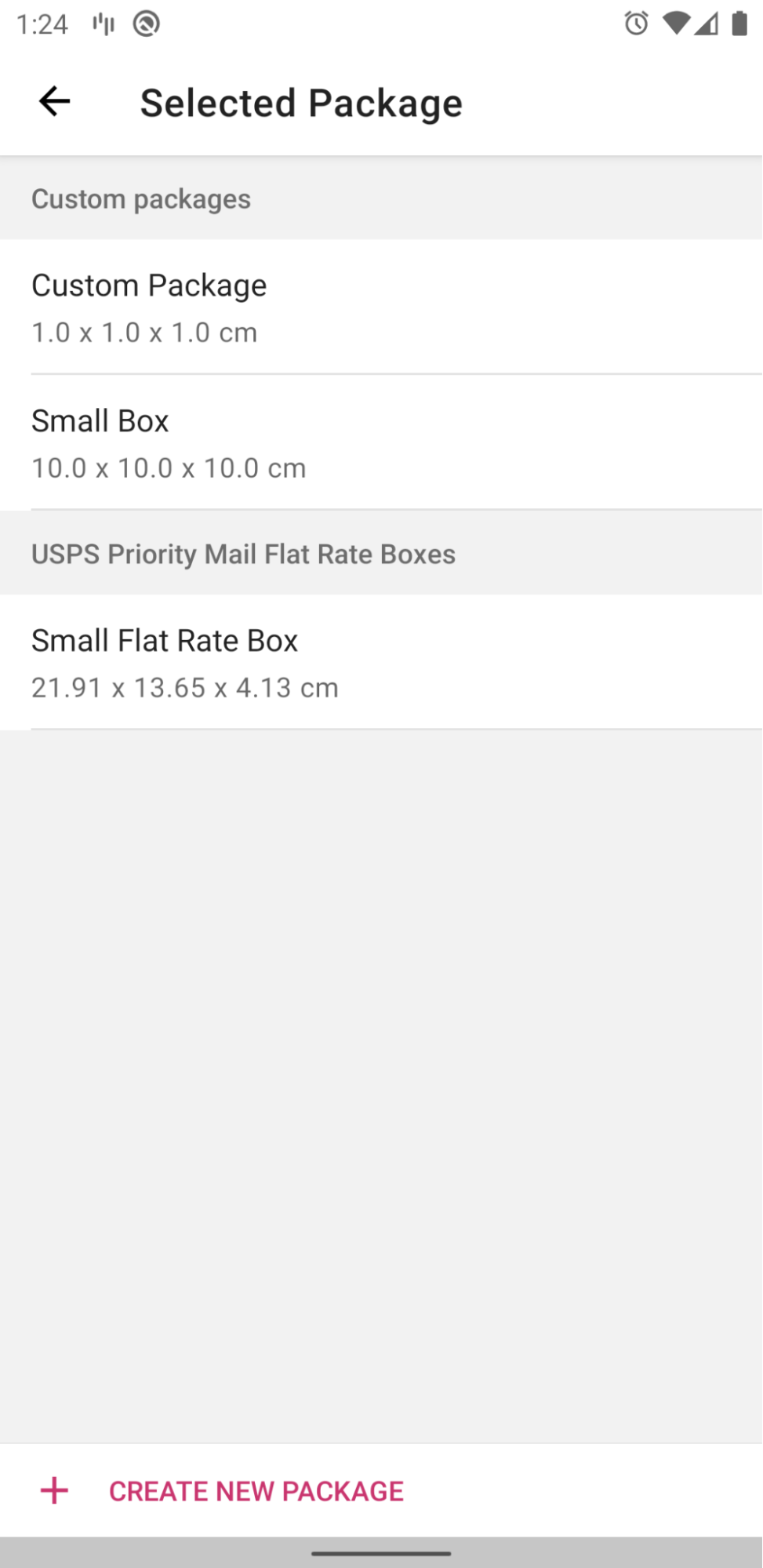Image resolution: width=763 pixels, height=1568 pixels.
Task: Tap the navigation gesture bar at the bottom
Action: [381, 1550]
